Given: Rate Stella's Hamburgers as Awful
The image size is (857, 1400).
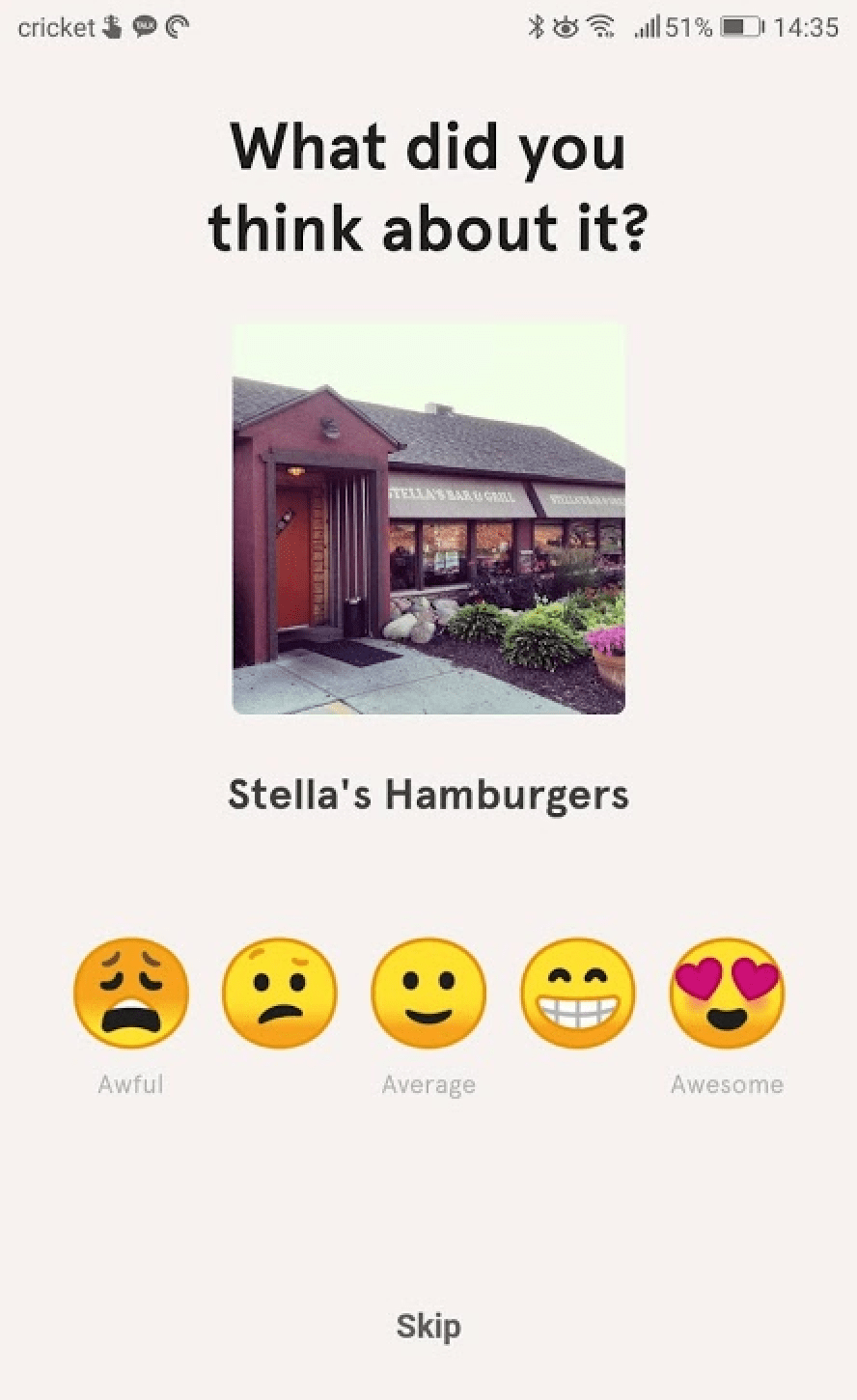Looking at the screenshot, I should click(130, 993).
